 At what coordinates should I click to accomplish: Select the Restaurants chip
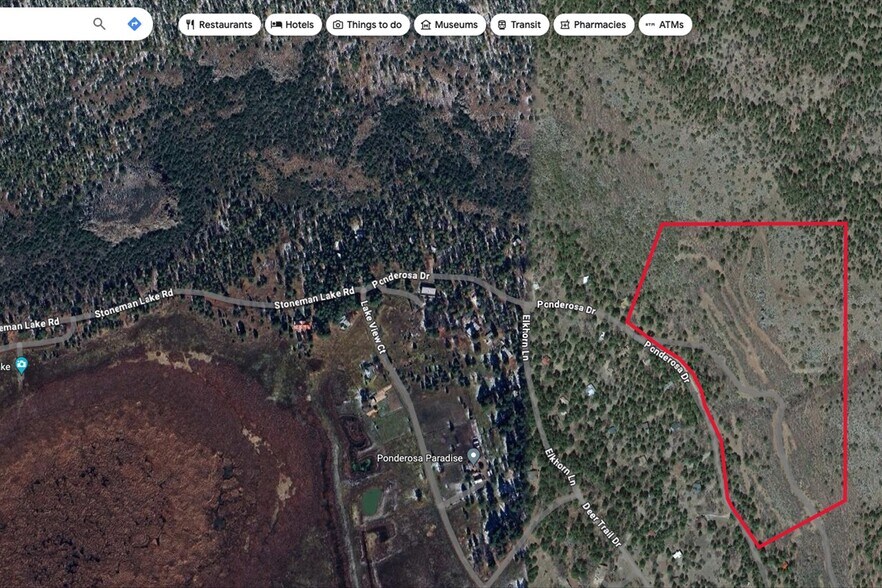pyautogui.click(x=219, y=25)
